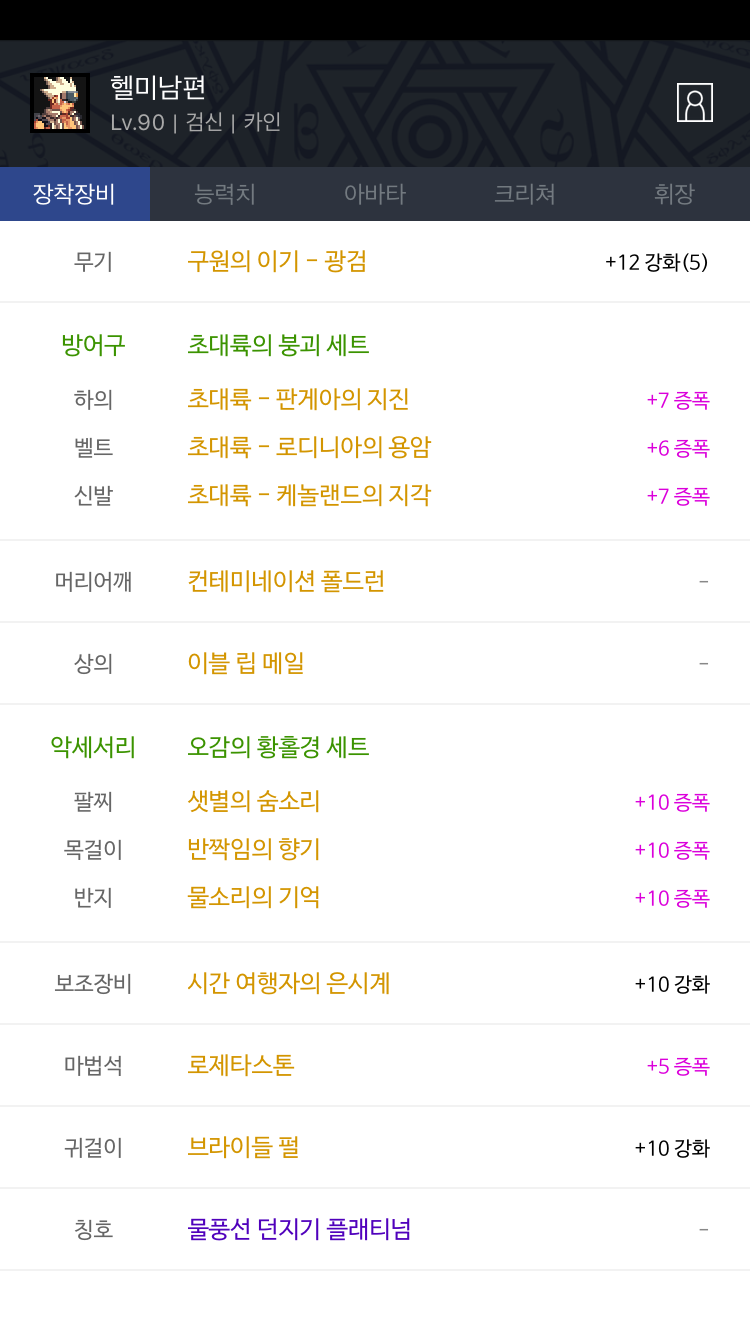Image resolution: width=750 pixels, height=1334 pixels.
Task: Open 시간 여행자의 은시계 item
Action: 289,983
